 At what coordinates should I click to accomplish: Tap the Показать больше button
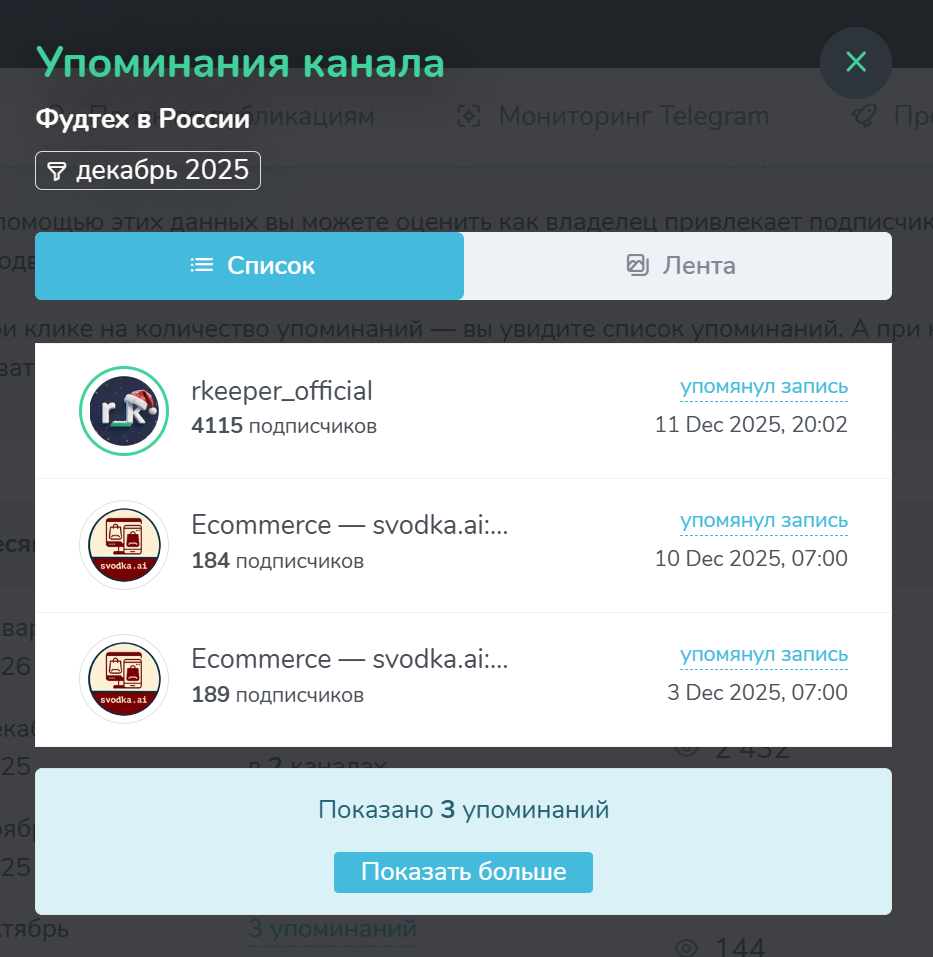click(463, 872)
